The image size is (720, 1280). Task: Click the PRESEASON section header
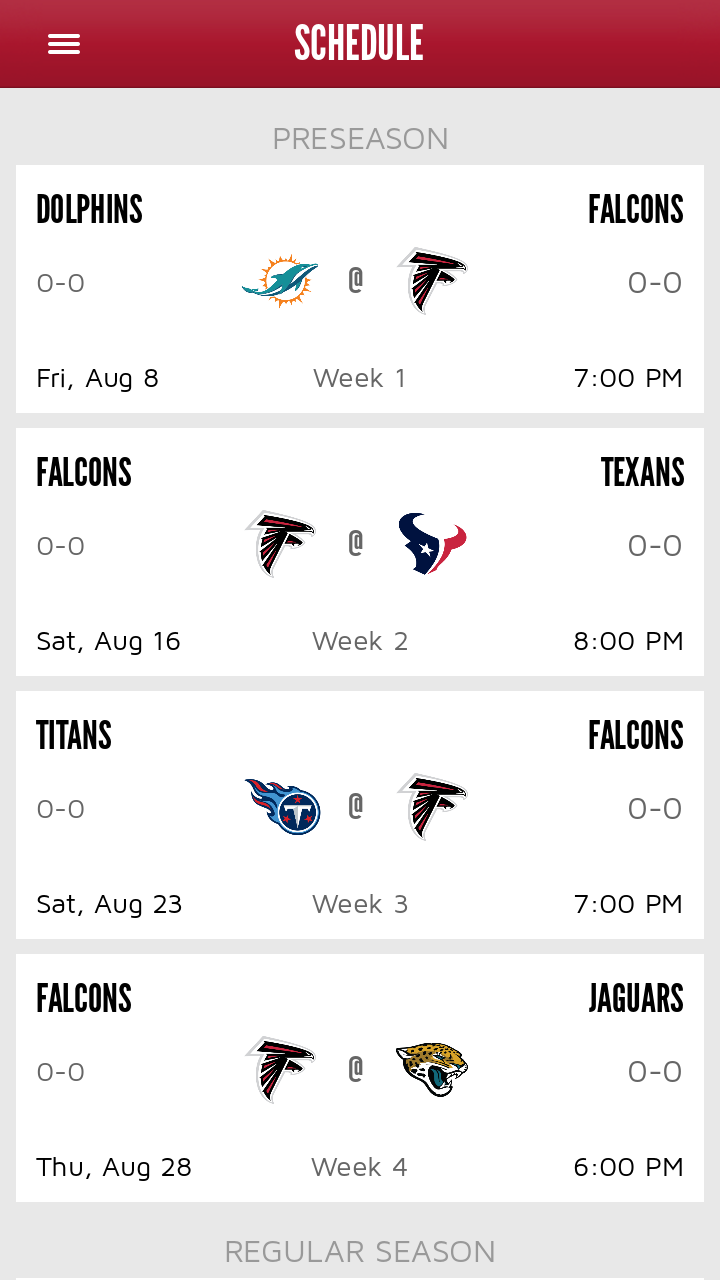click(359, 138)
